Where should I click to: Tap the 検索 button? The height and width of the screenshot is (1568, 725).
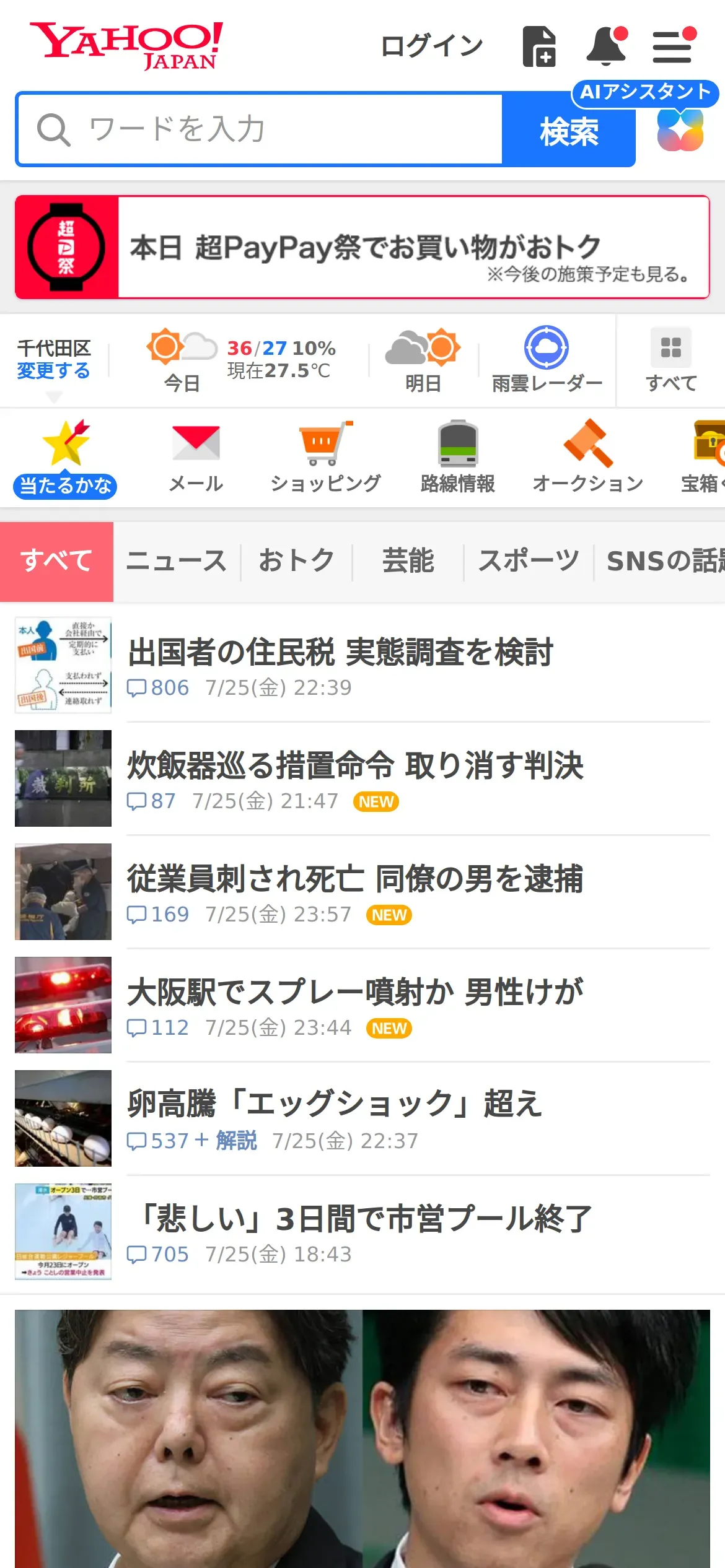(x=568, y=130)
